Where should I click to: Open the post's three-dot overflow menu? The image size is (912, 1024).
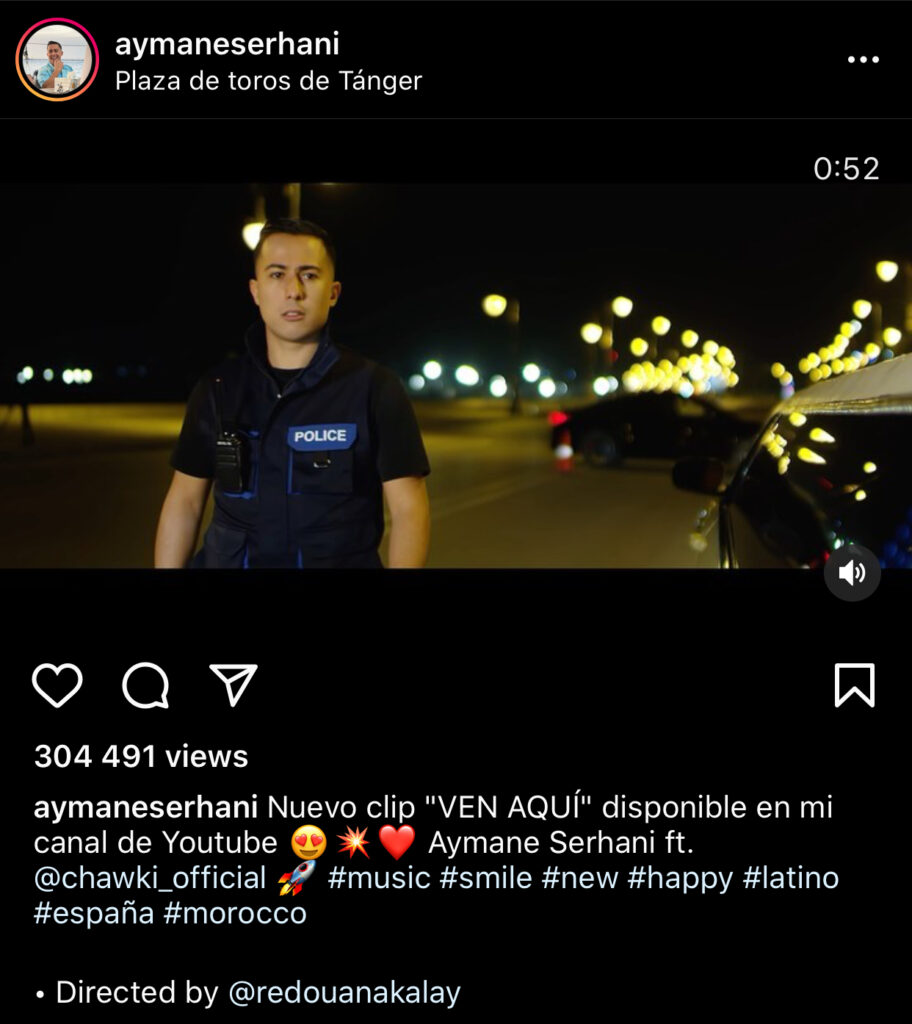pyautogui.click(x=862, y=60)
